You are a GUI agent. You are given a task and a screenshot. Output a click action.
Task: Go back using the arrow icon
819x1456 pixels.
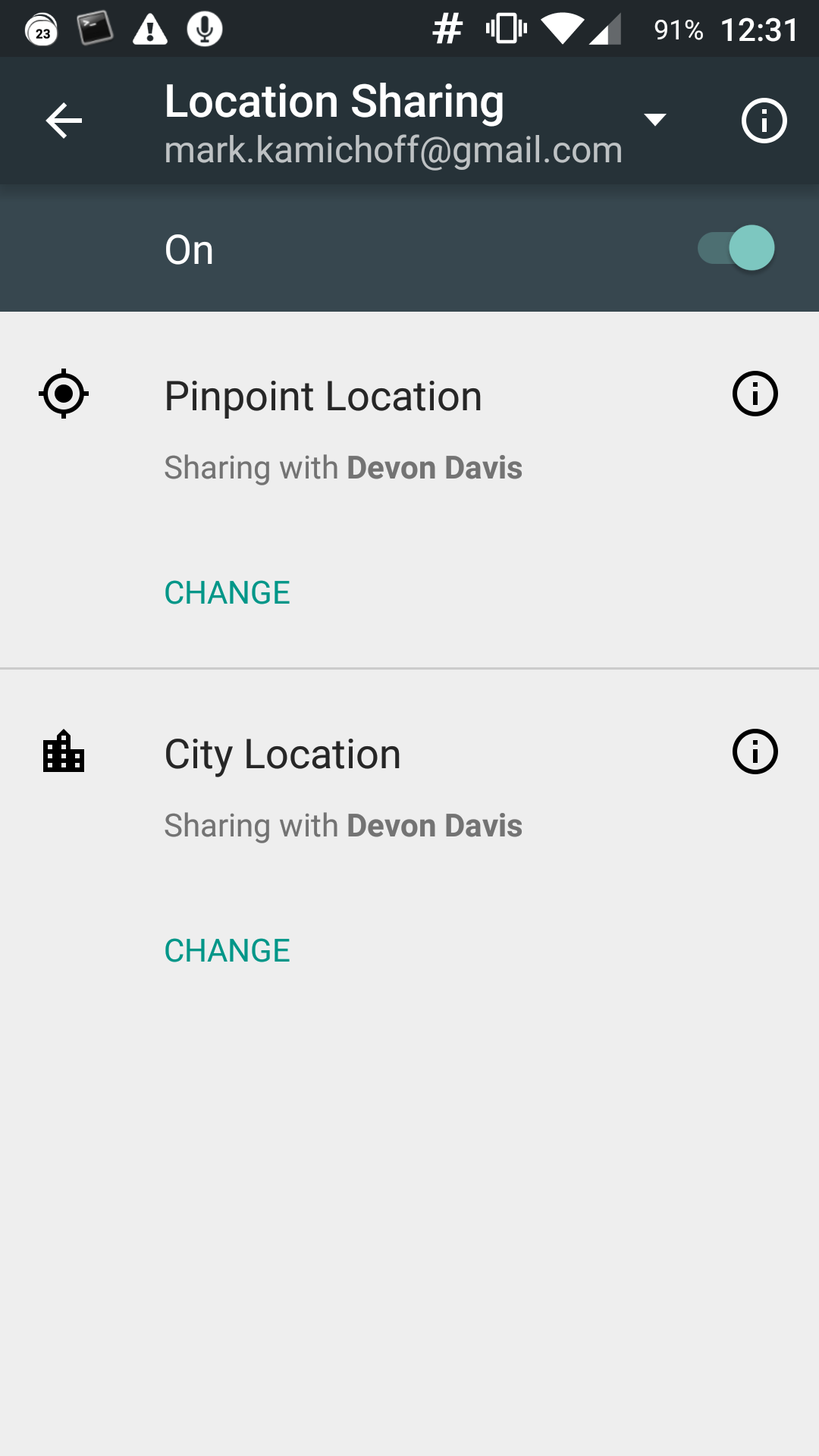pos(64,121)
